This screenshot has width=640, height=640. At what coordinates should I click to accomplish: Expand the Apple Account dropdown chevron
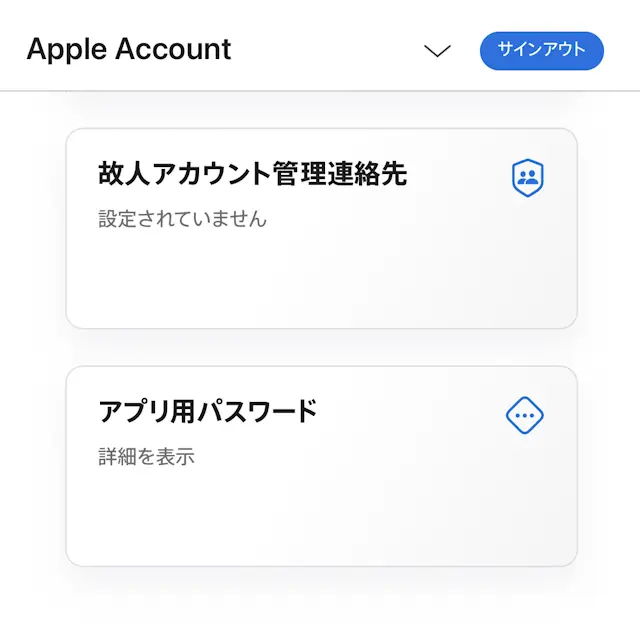pyautogui.click(x=437, y=51)
